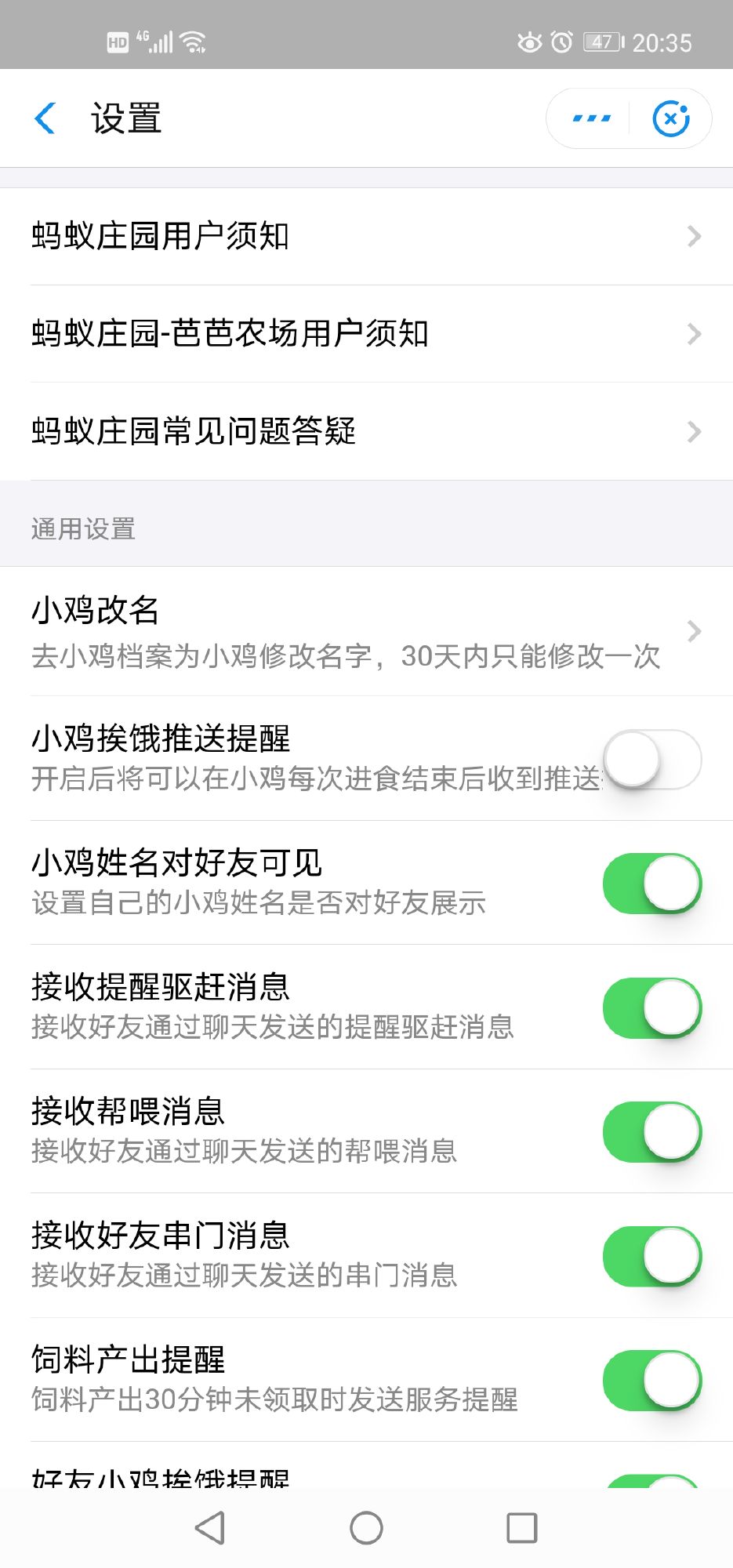Turn off 小鸡姓名对好友可见
The image size is (733, 1568).
(x=651, y=884)
